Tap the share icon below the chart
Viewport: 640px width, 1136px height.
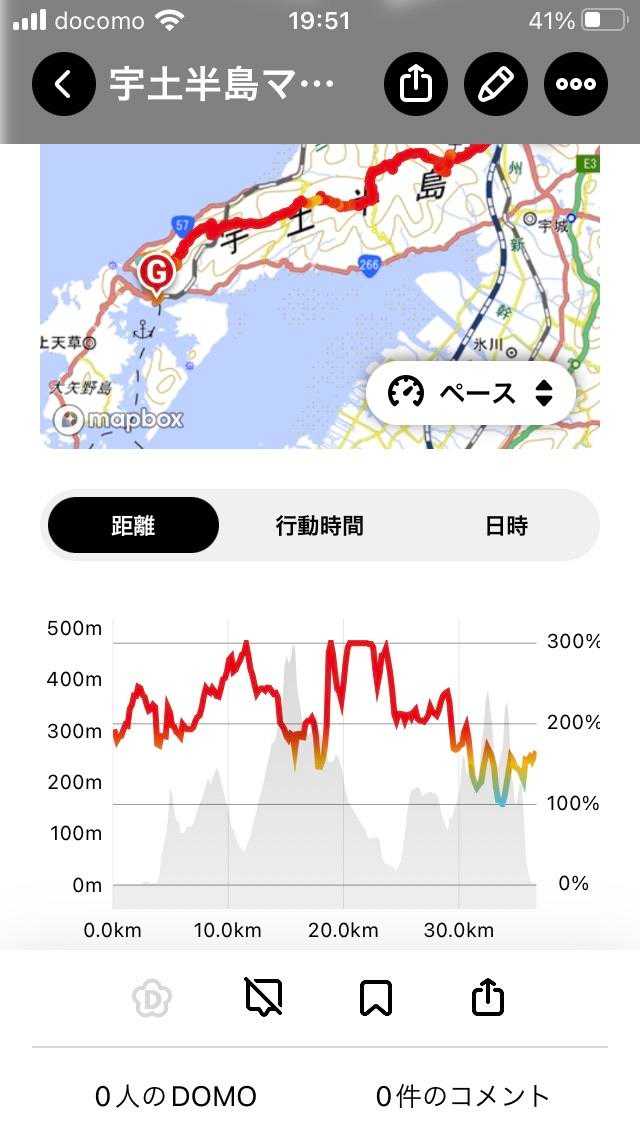(x=487, y=997)
